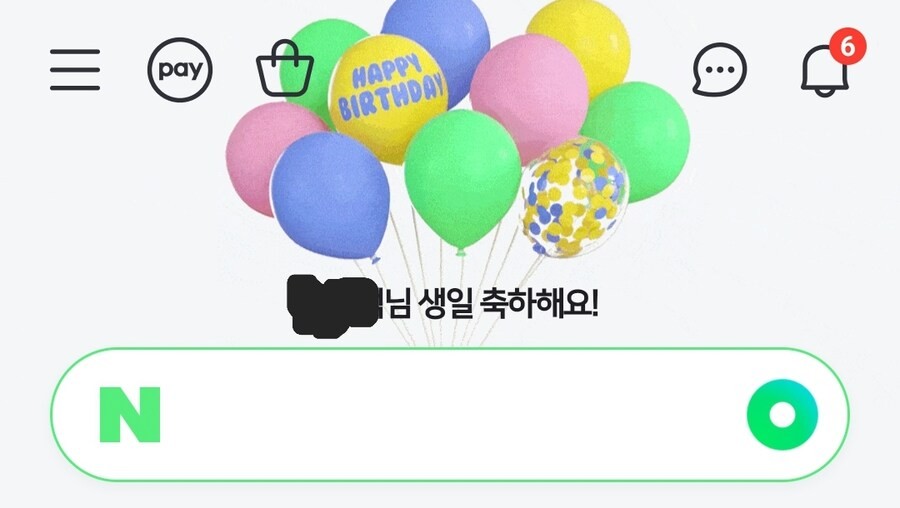
Task: Open the hamburger menu
Action: [x=75, y=69]
